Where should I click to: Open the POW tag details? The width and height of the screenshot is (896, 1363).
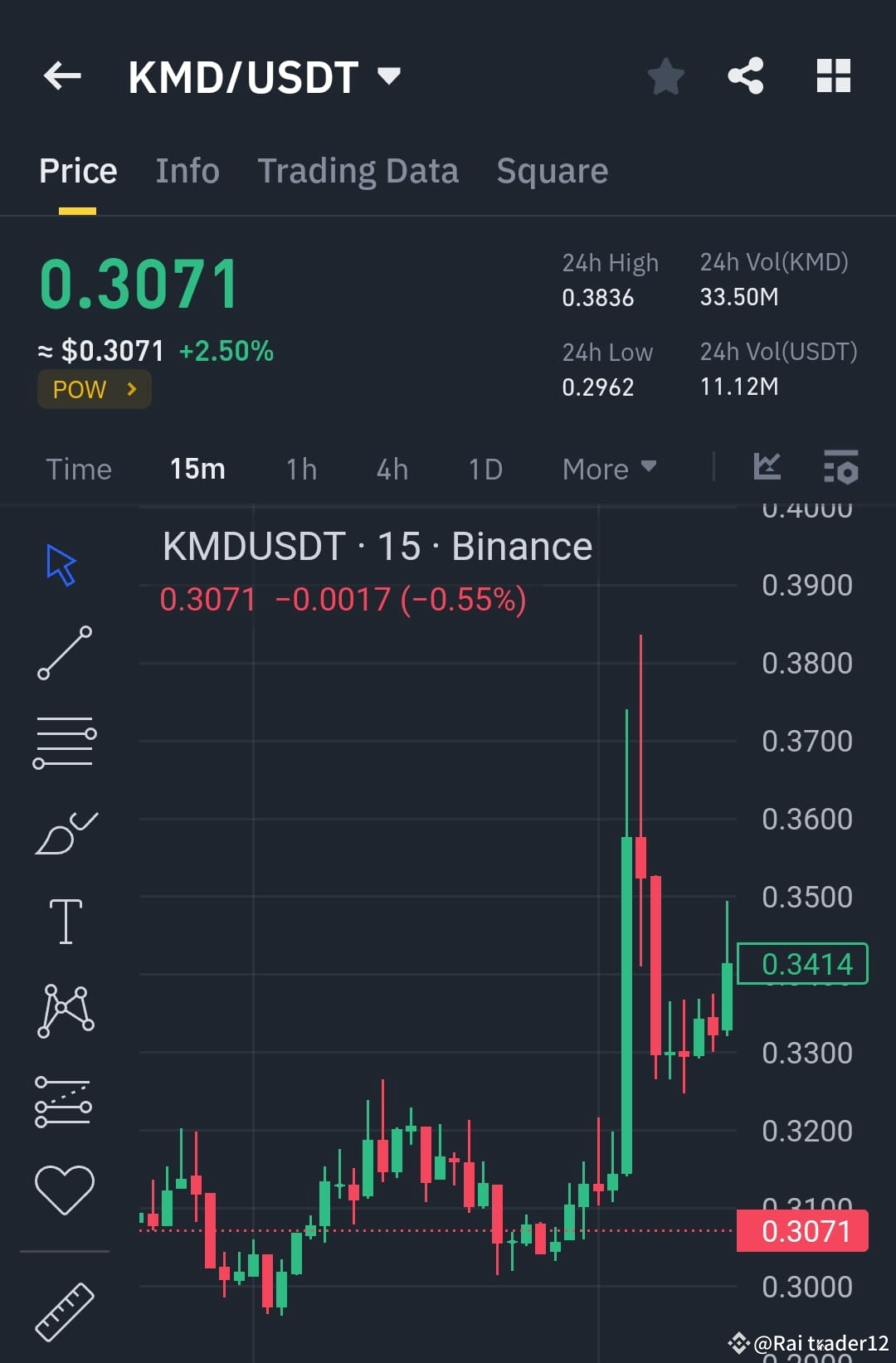pos(94,388)
